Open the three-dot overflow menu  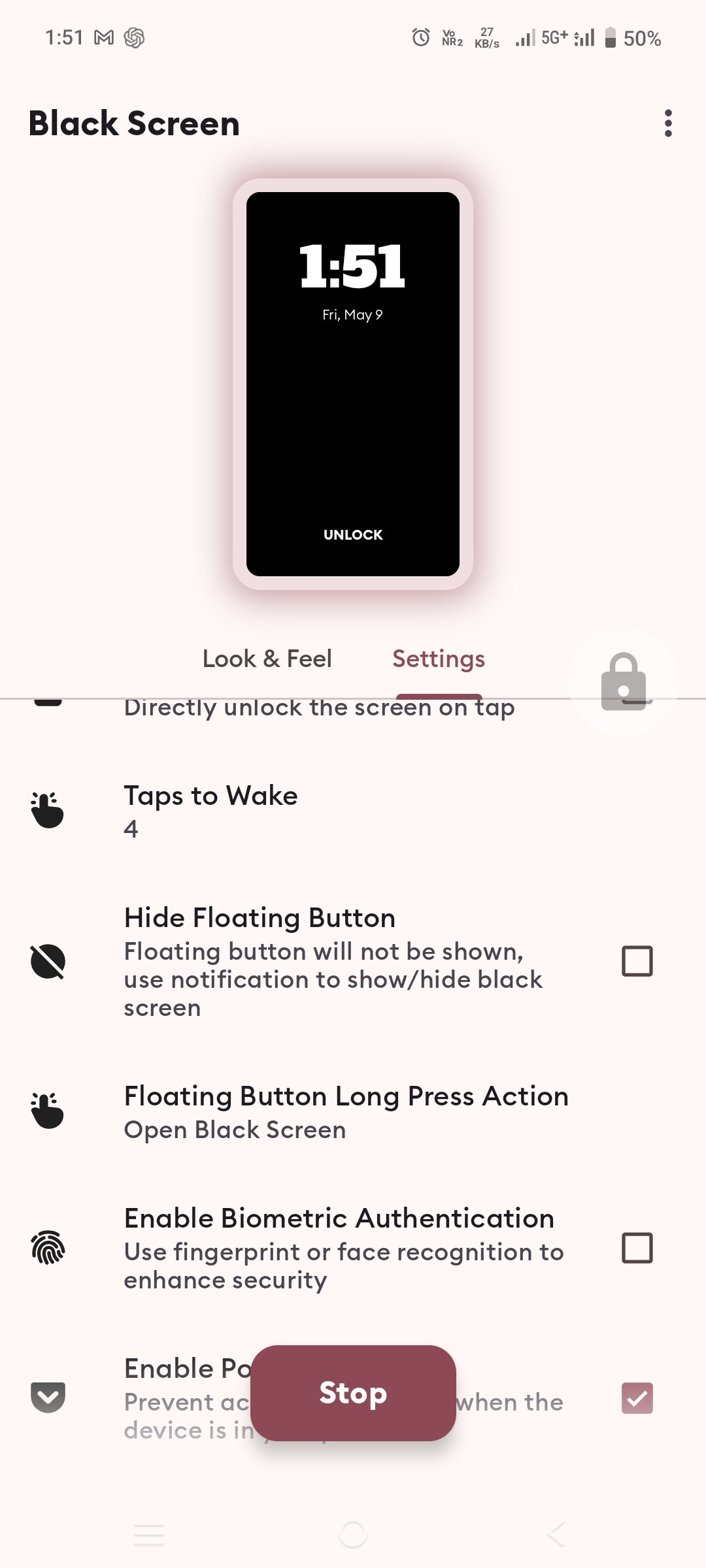click(667, 123)
